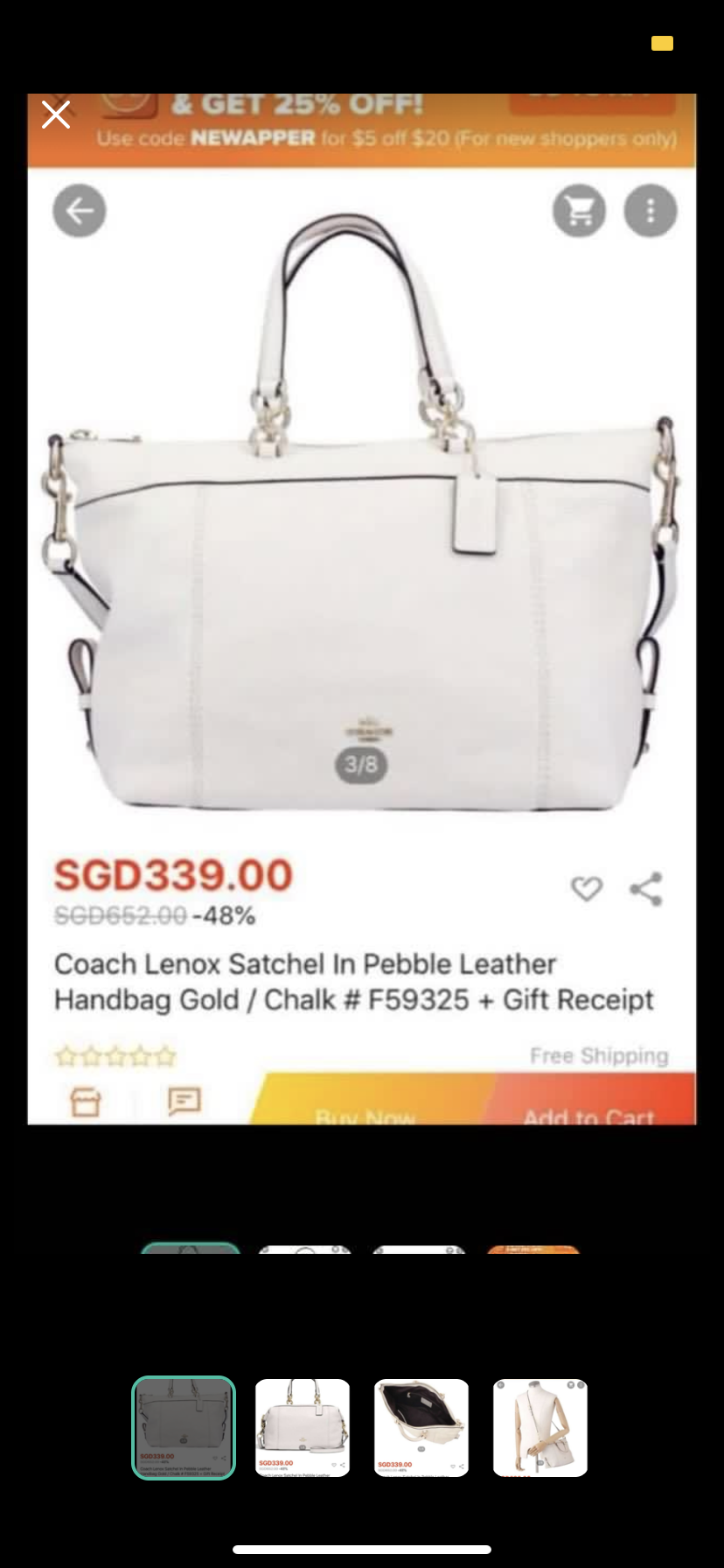The width and height of the screenshot is (724, 1568).
Task: Close the photo viewer with the X
Action: [x=56, y=115]
